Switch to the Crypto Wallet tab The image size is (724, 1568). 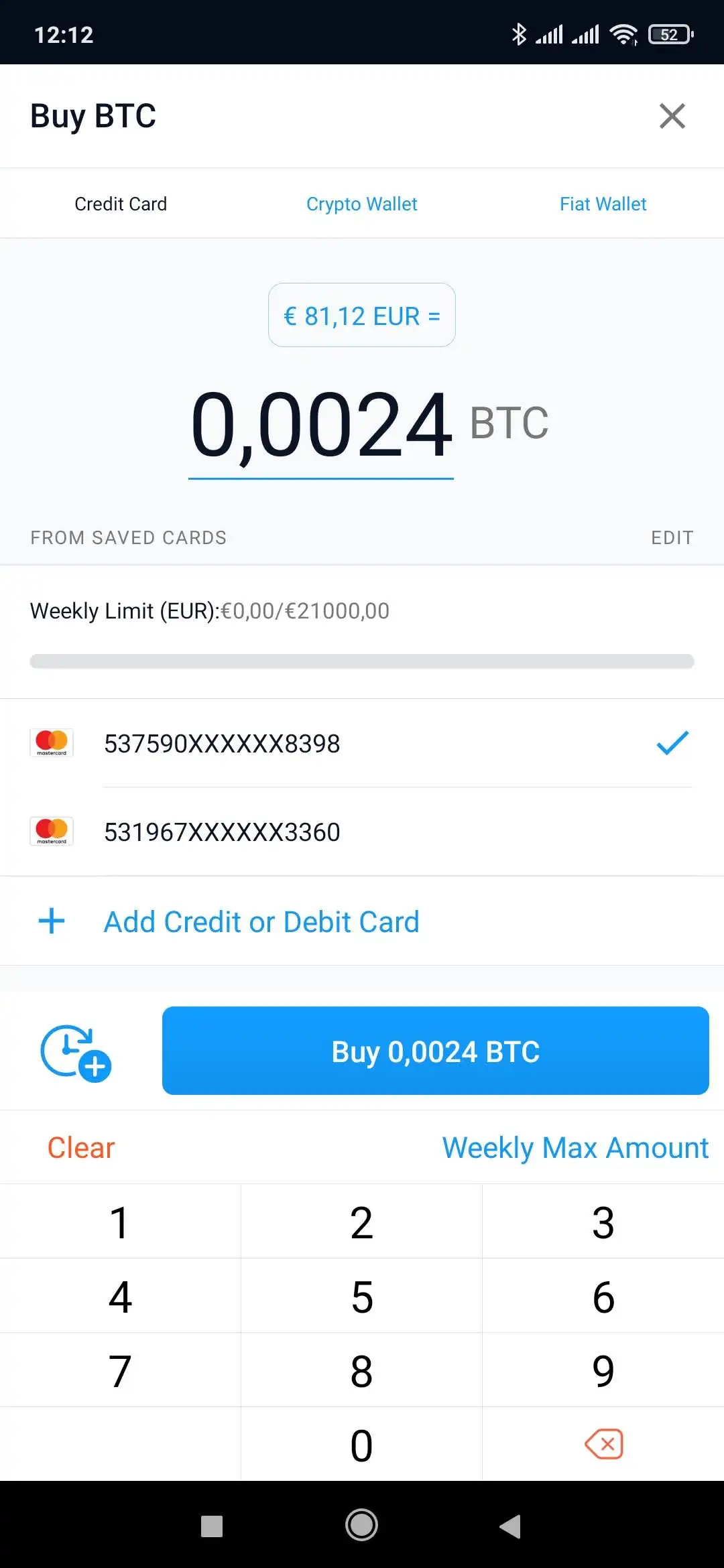(362, 204)
